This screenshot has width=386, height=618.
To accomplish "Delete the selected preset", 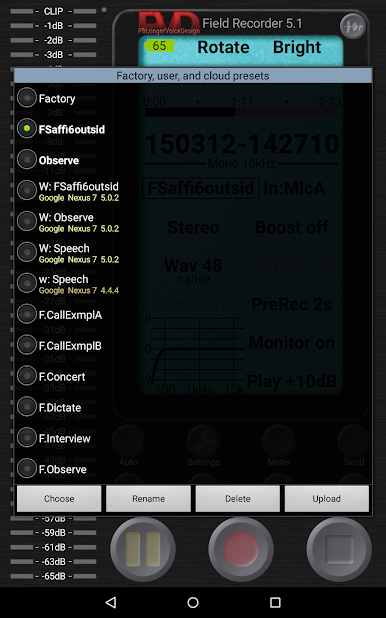I will (x=238, y=499).
